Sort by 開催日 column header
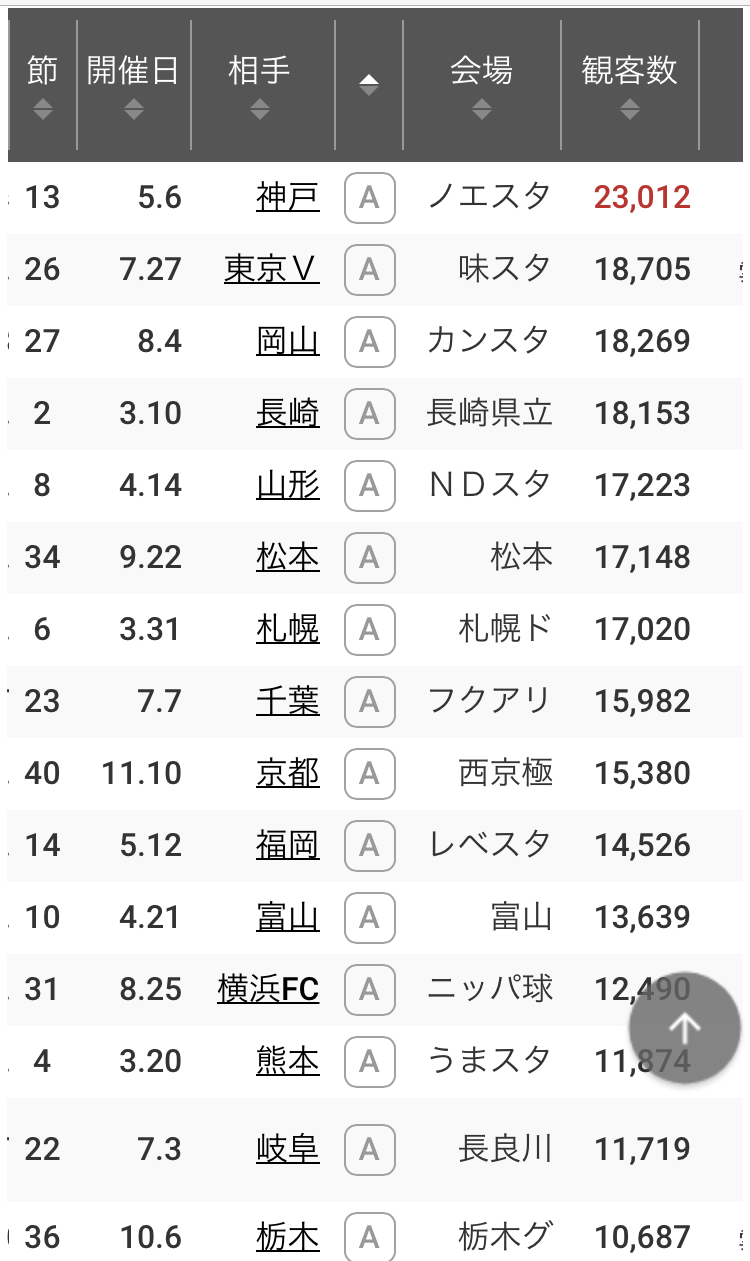Screen dimensions: 750x1261 133,86
